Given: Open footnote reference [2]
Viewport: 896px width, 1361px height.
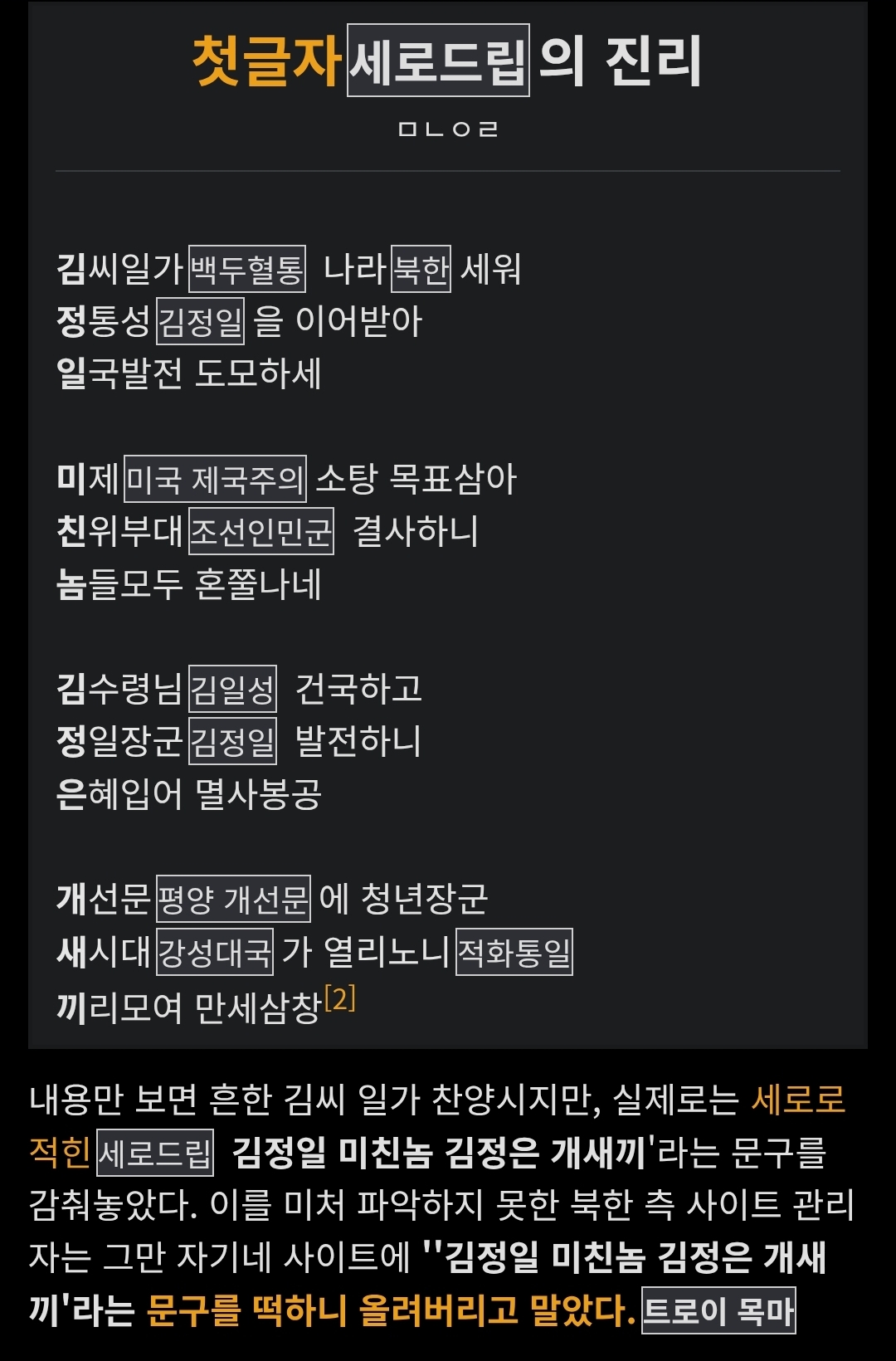Looking at the screenshot, I should click(x=339, y=998).
